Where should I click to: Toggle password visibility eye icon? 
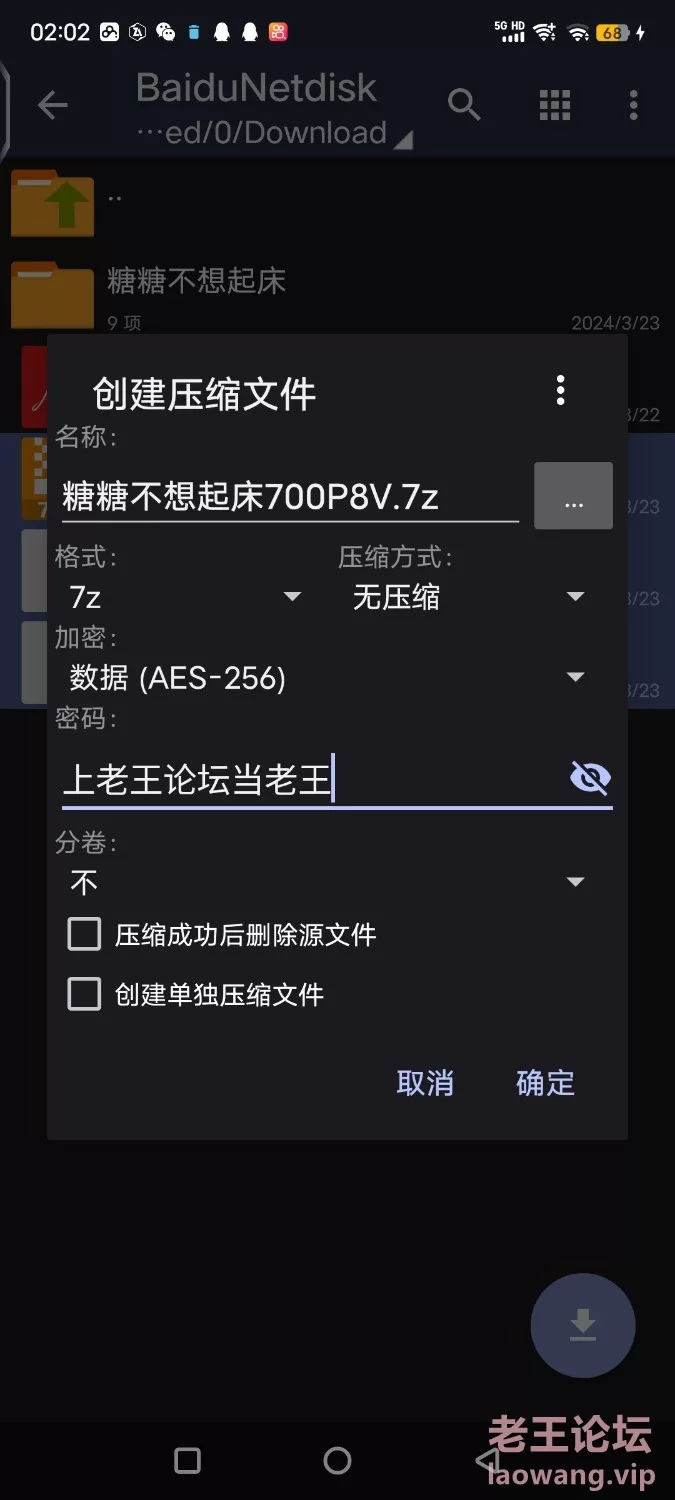(589, 778)
